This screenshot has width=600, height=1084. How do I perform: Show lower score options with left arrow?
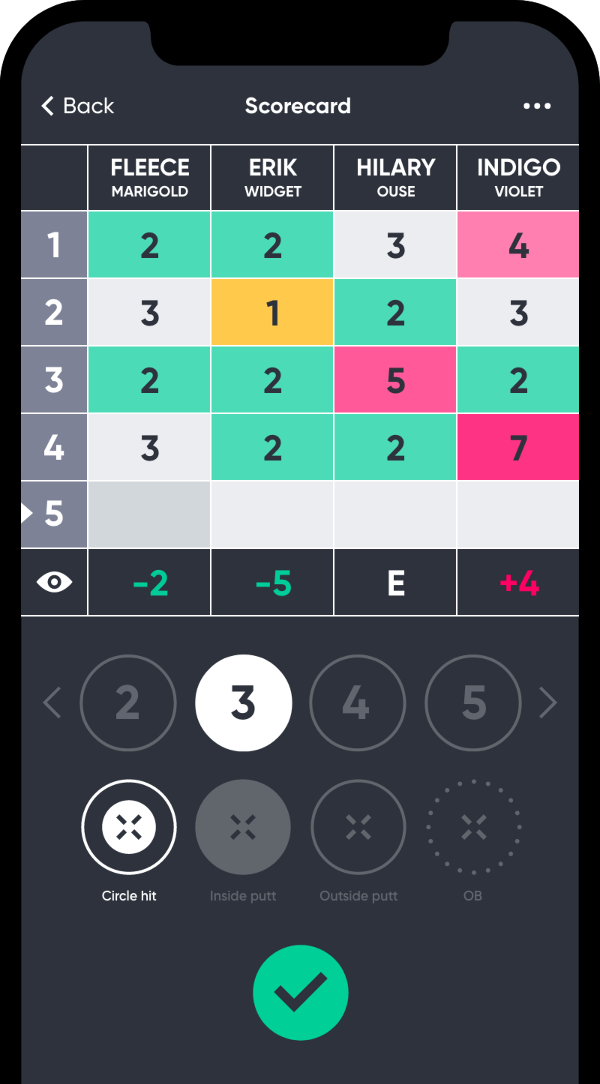click(x=52, y=703)
